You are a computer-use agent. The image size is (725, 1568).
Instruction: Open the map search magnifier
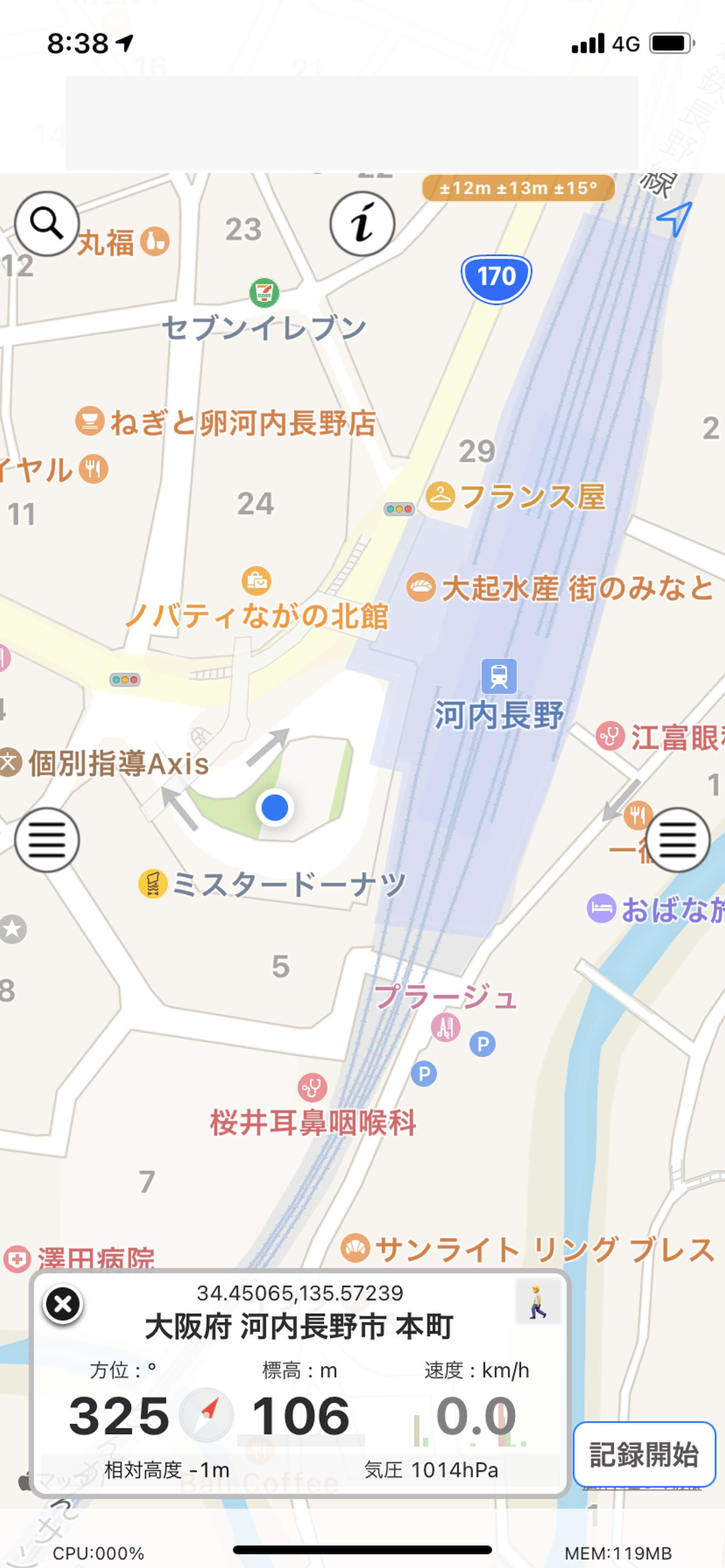pos(47,223)
